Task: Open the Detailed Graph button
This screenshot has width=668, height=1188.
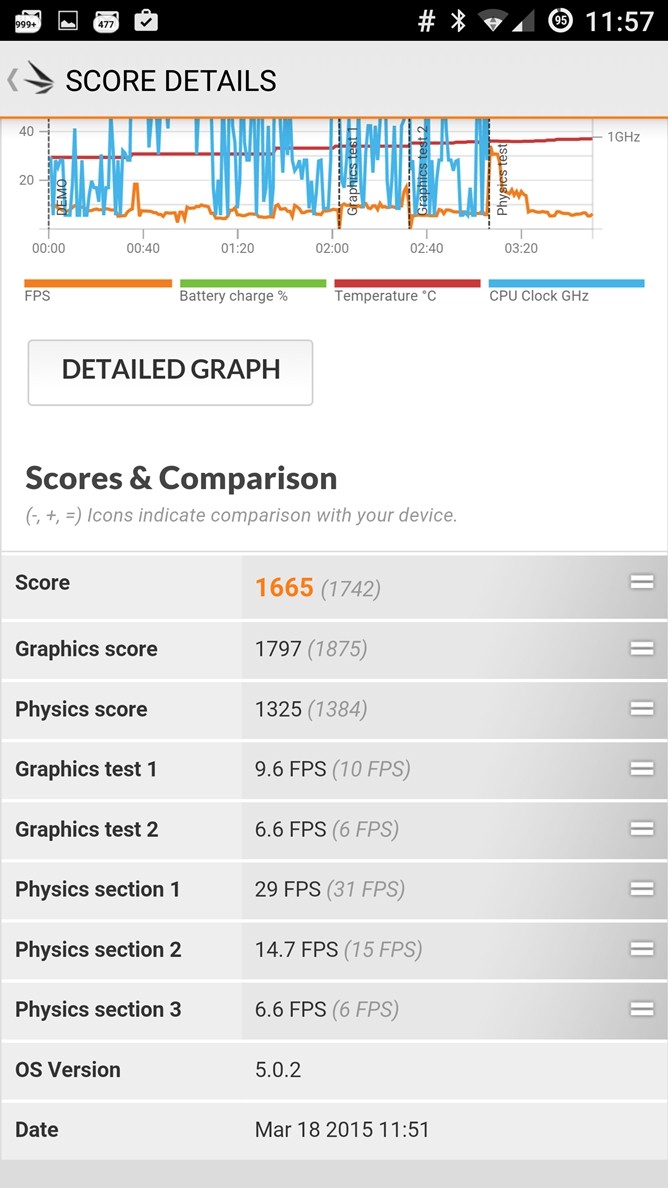Action: 170,372
